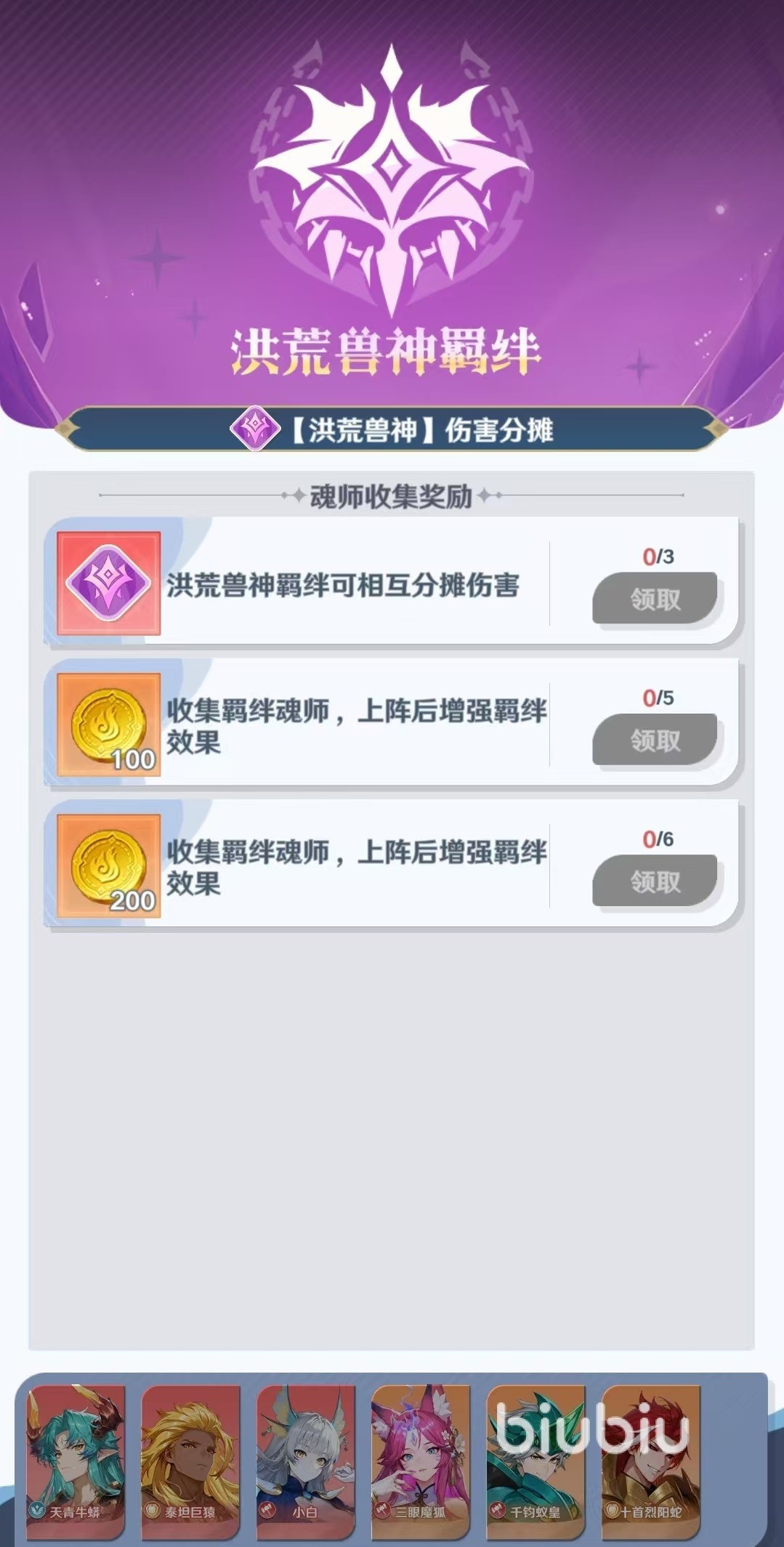View the 三眼魔狐 character card

click(x=420, y=1461)
